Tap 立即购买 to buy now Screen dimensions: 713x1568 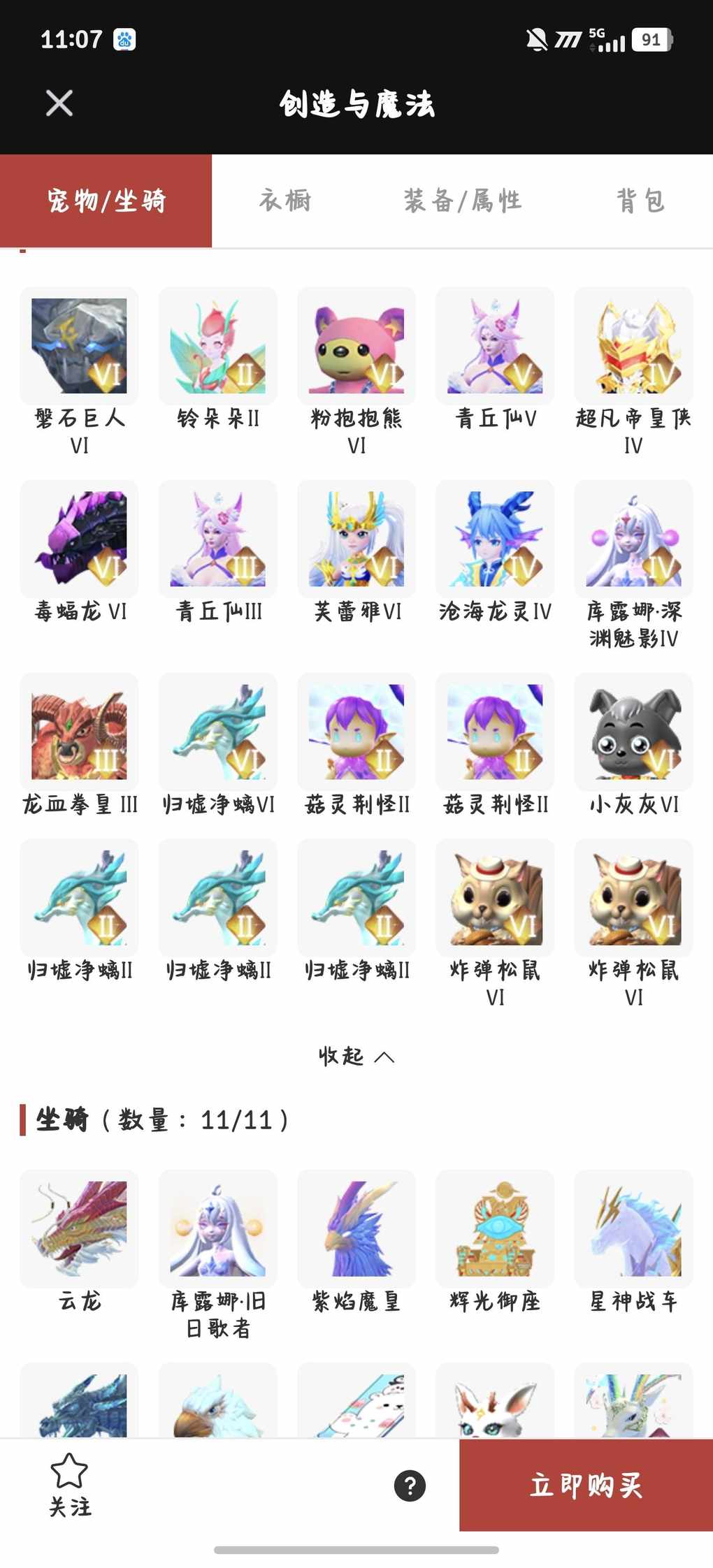(x=586, y=1485)
